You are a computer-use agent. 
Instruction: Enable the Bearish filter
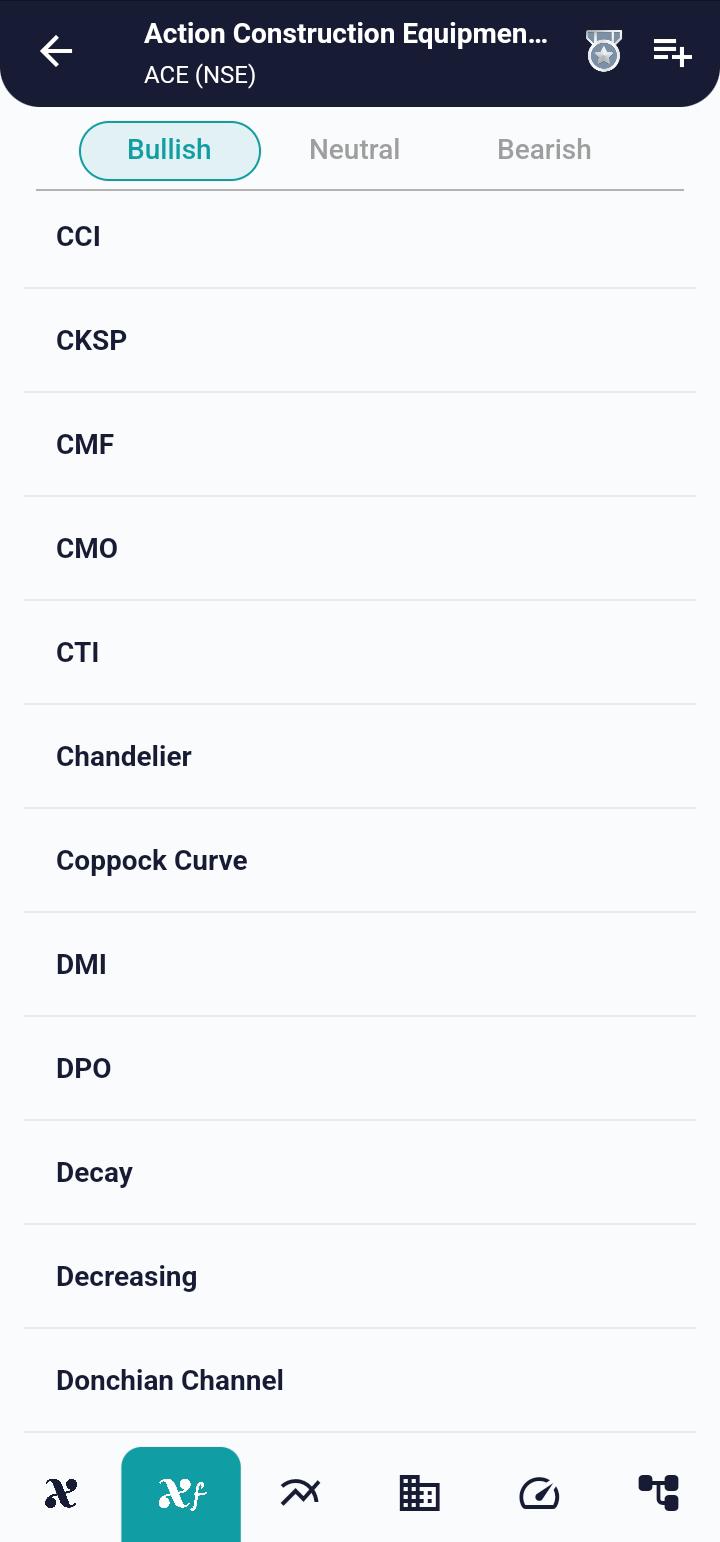point(544,149)
